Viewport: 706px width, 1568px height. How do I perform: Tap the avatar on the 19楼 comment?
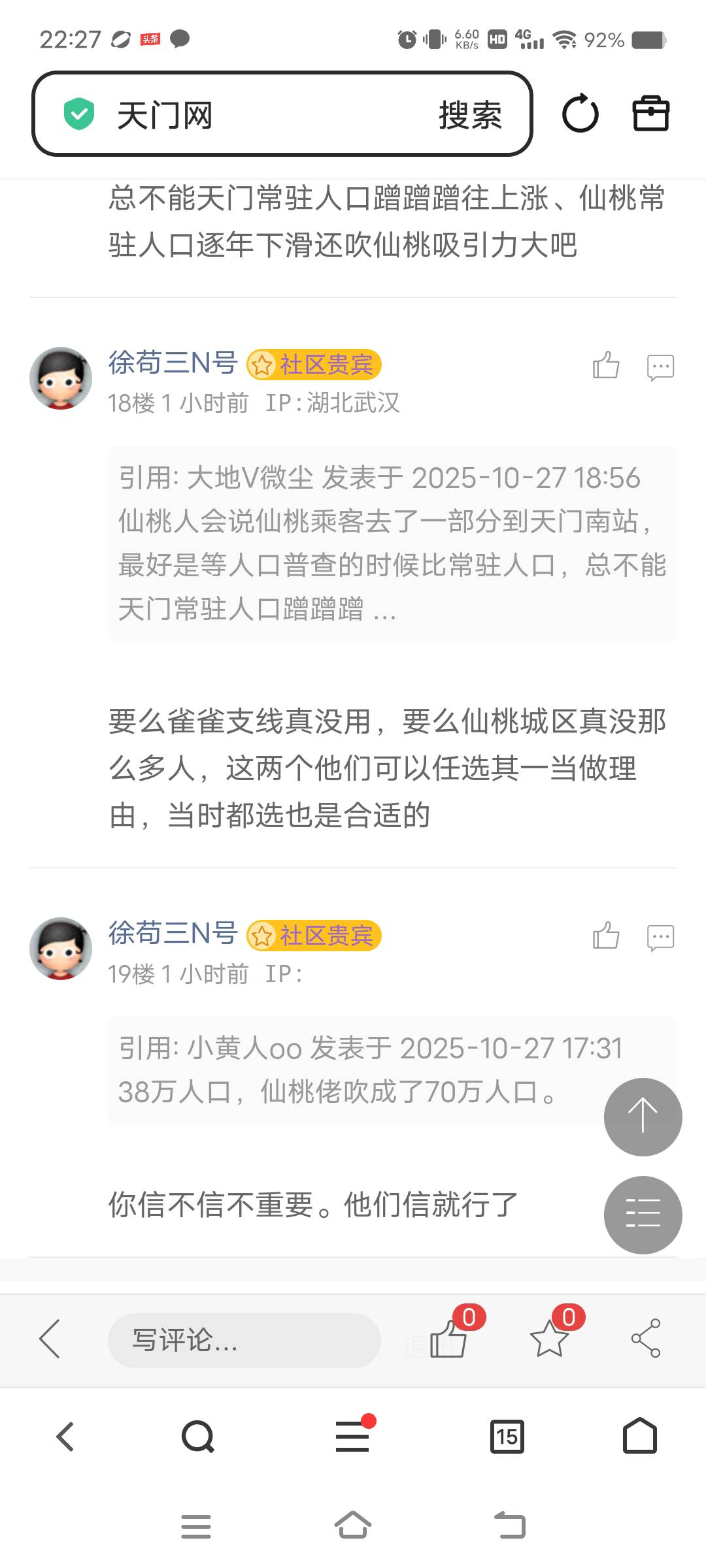click(x=61, y=949)
